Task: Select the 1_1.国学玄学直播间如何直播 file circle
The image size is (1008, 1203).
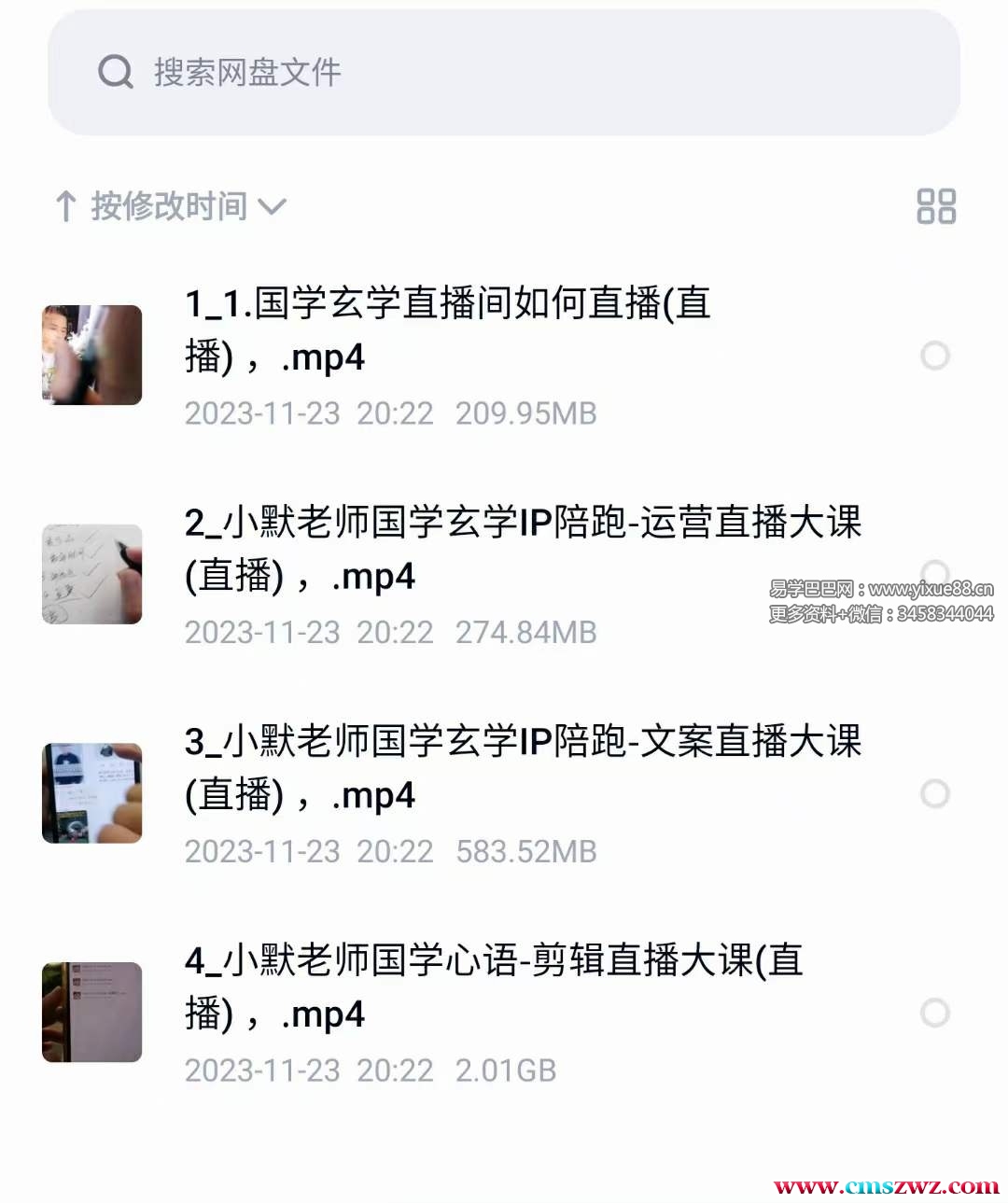Action: coord(934,356)
